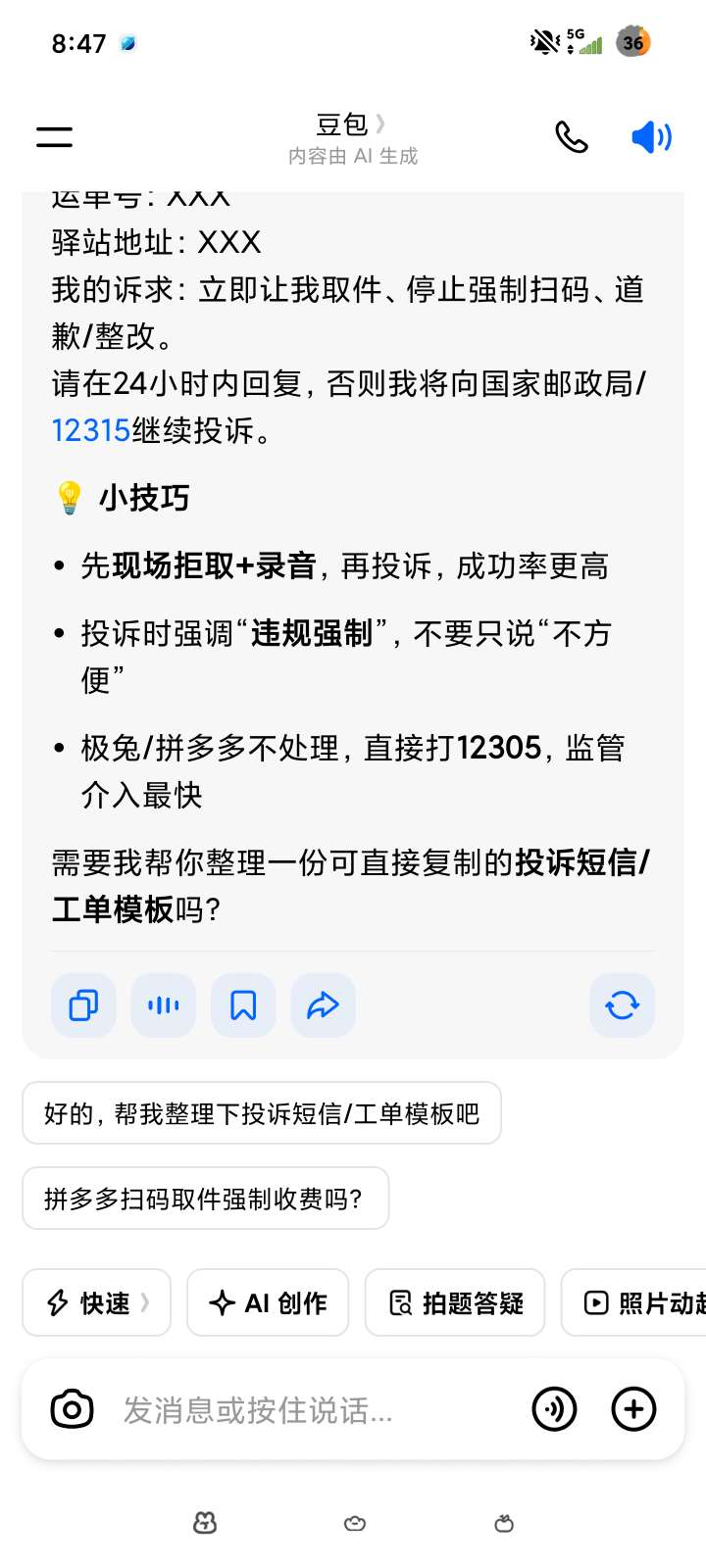Image resolution: width=706 pixels, height=1568 pixels.
Task: Toggle the speaker read-aloud icon
Action: coord(651,137)
